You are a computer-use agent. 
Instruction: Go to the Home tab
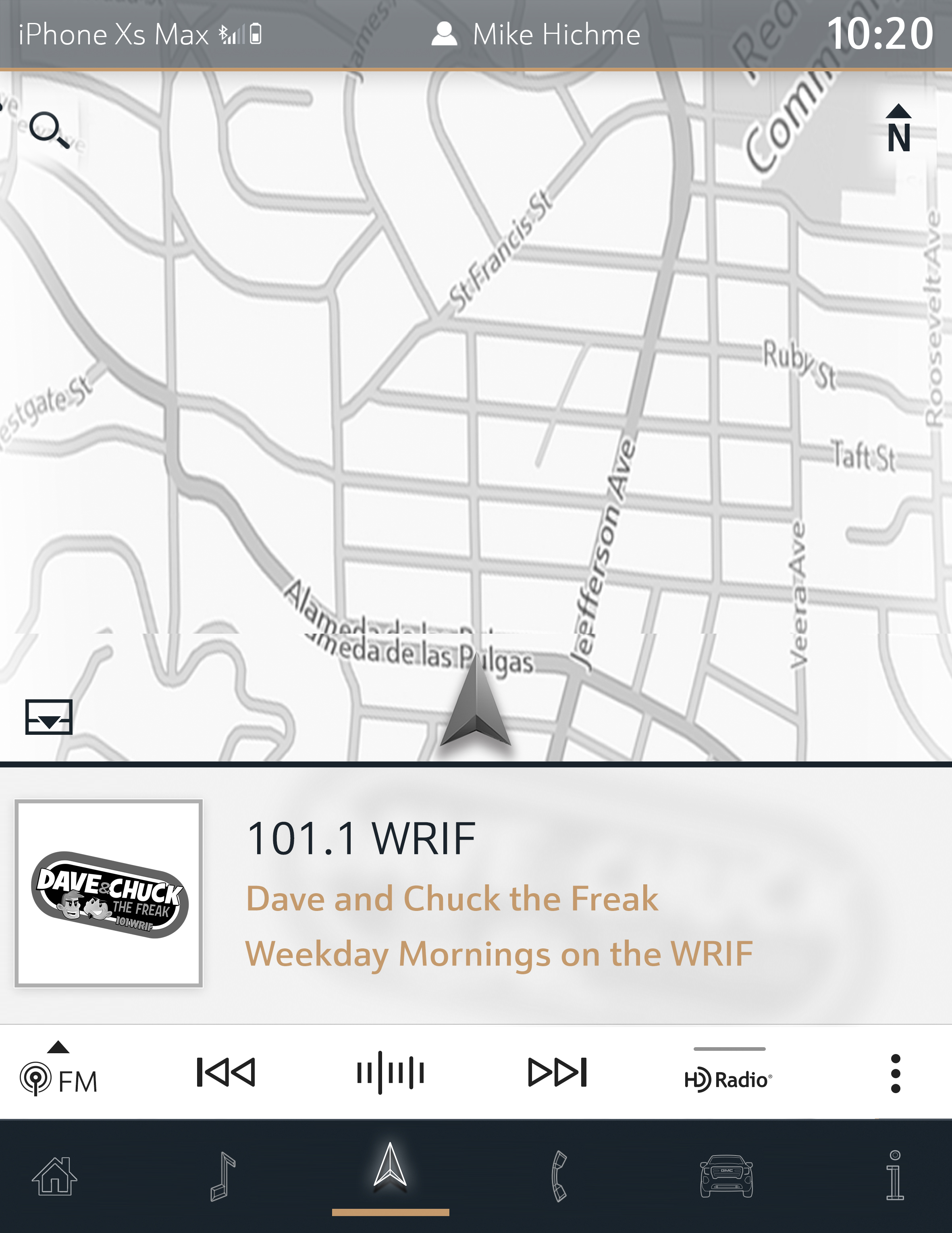[55, 1177]
